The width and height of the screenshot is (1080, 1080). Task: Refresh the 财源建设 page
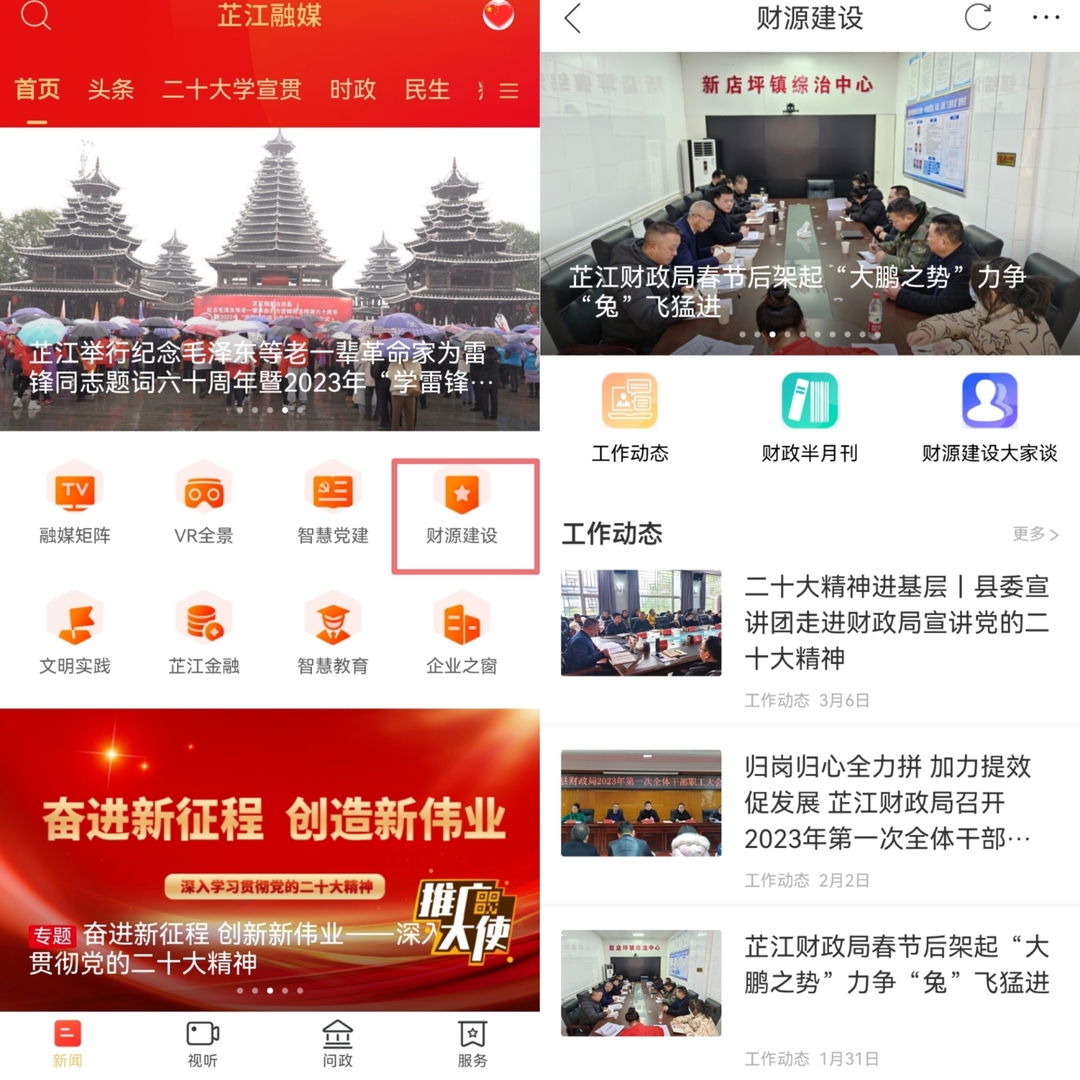(977, 18)
